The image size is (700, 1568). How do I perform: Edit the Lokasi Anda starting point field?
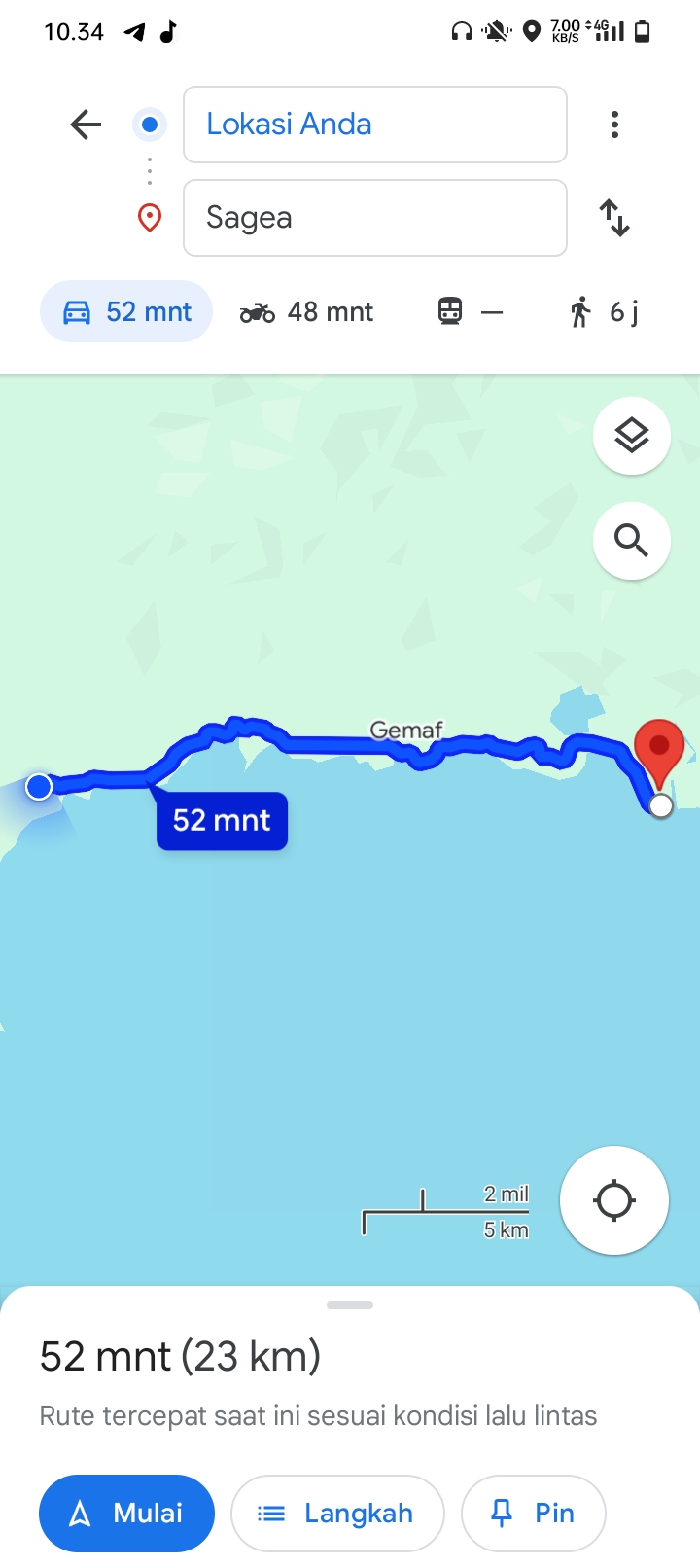click(375, 125)
